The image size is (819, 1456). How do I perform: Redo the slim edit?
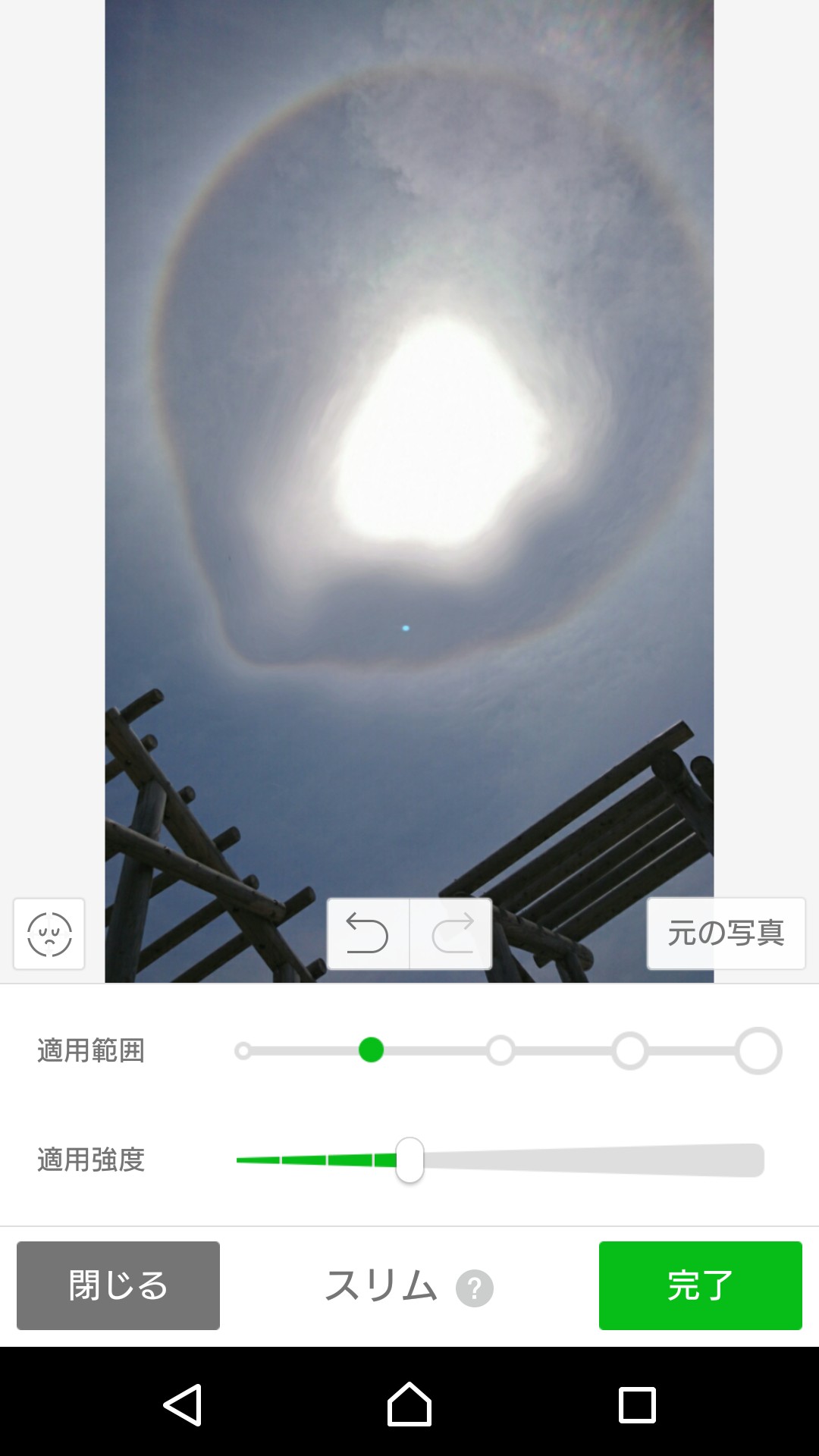pos(451,934)
